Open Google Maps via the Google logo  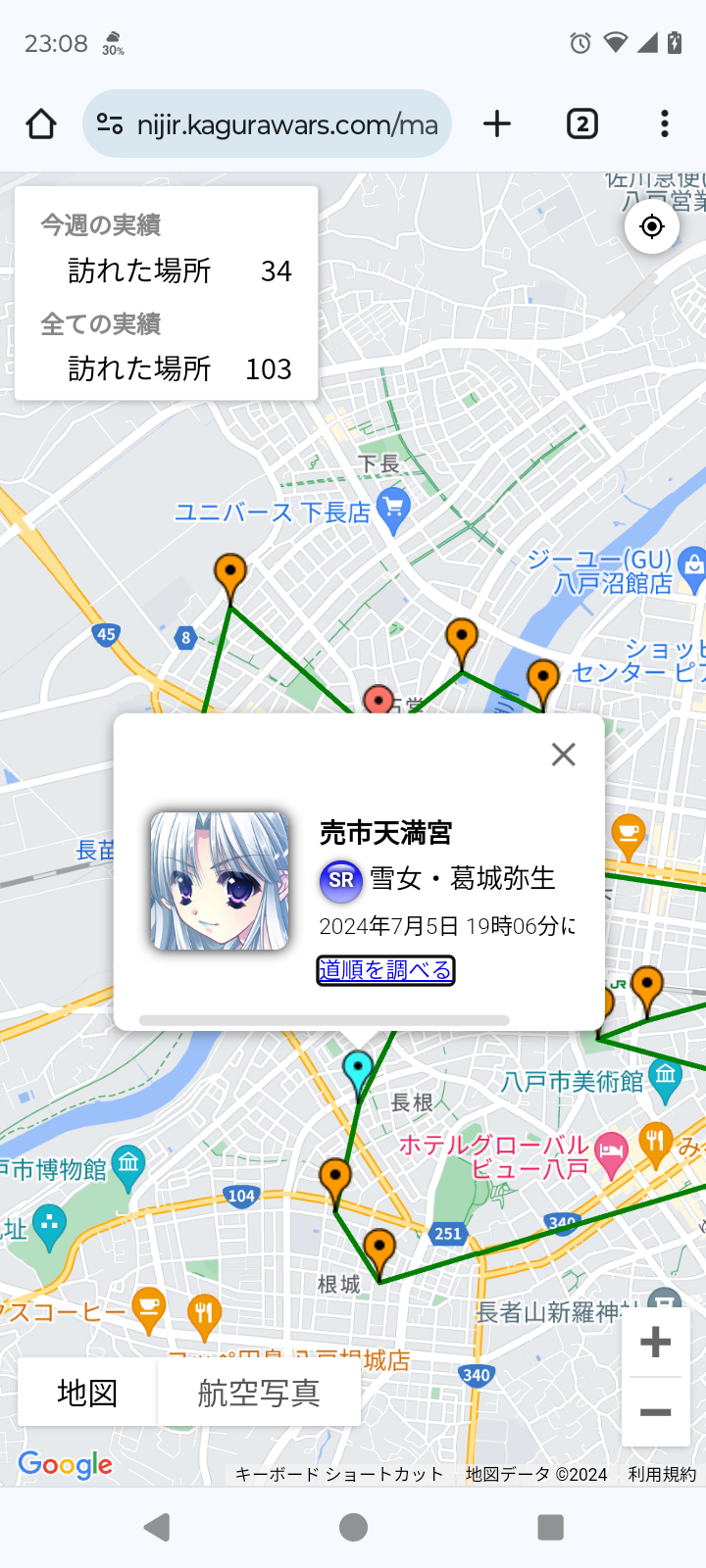click(66, 1465)
